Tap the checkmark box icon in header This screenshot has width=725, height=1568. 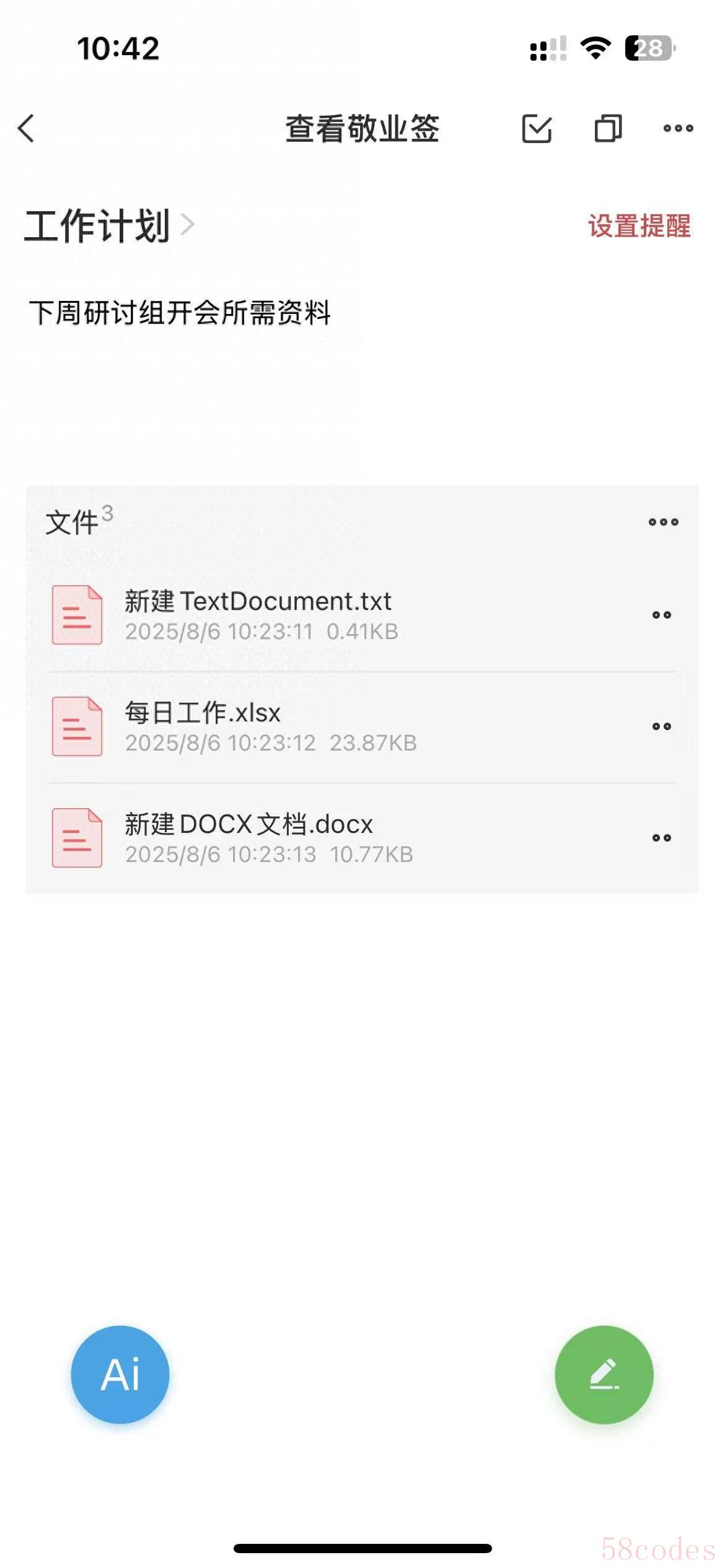tap(537, 129)
